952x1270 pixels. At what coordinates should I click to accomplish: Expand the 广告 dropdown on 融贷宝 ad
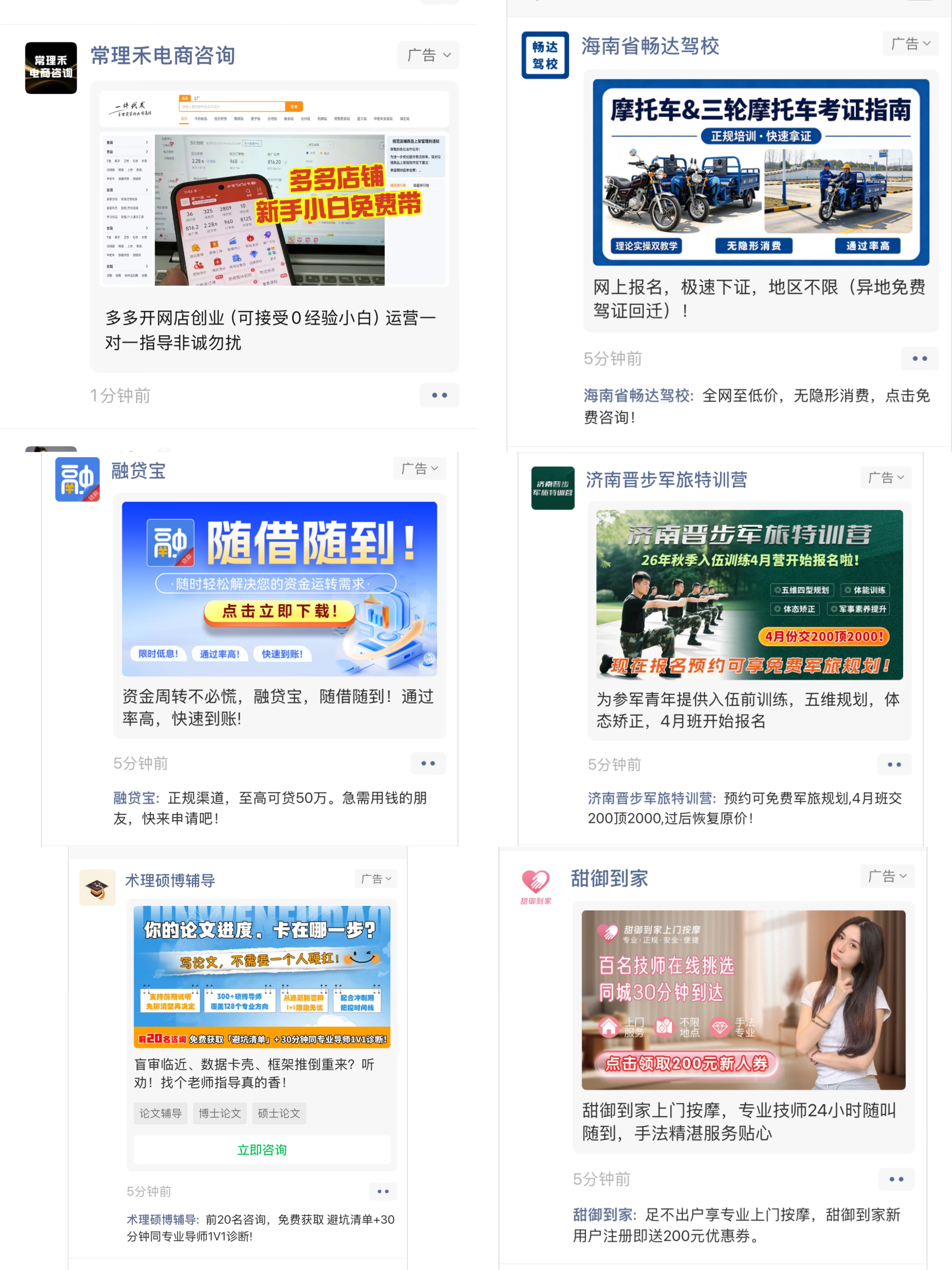420,468
